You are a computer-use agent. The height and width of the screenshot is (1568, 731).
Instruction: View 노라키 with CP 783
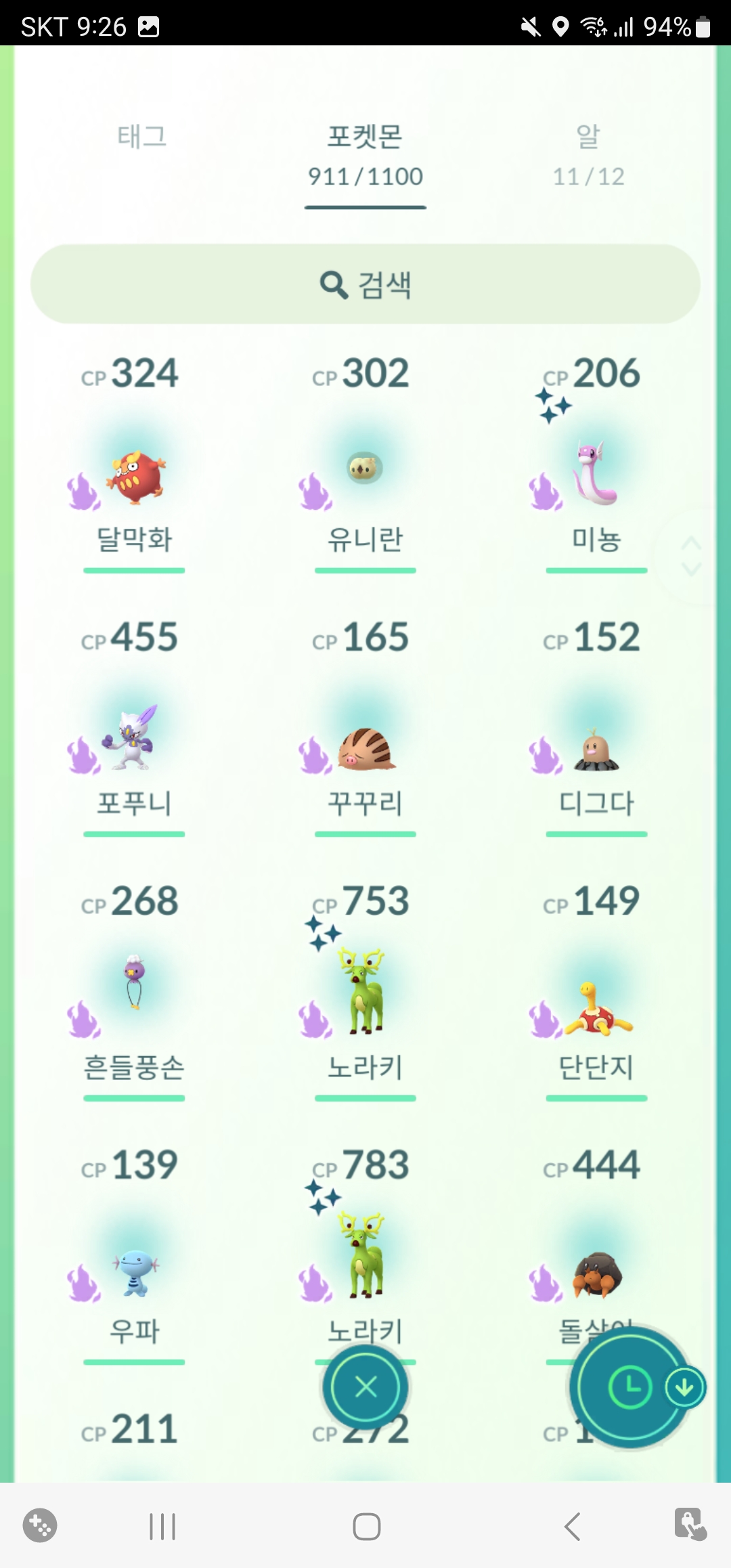(365, 1259)
